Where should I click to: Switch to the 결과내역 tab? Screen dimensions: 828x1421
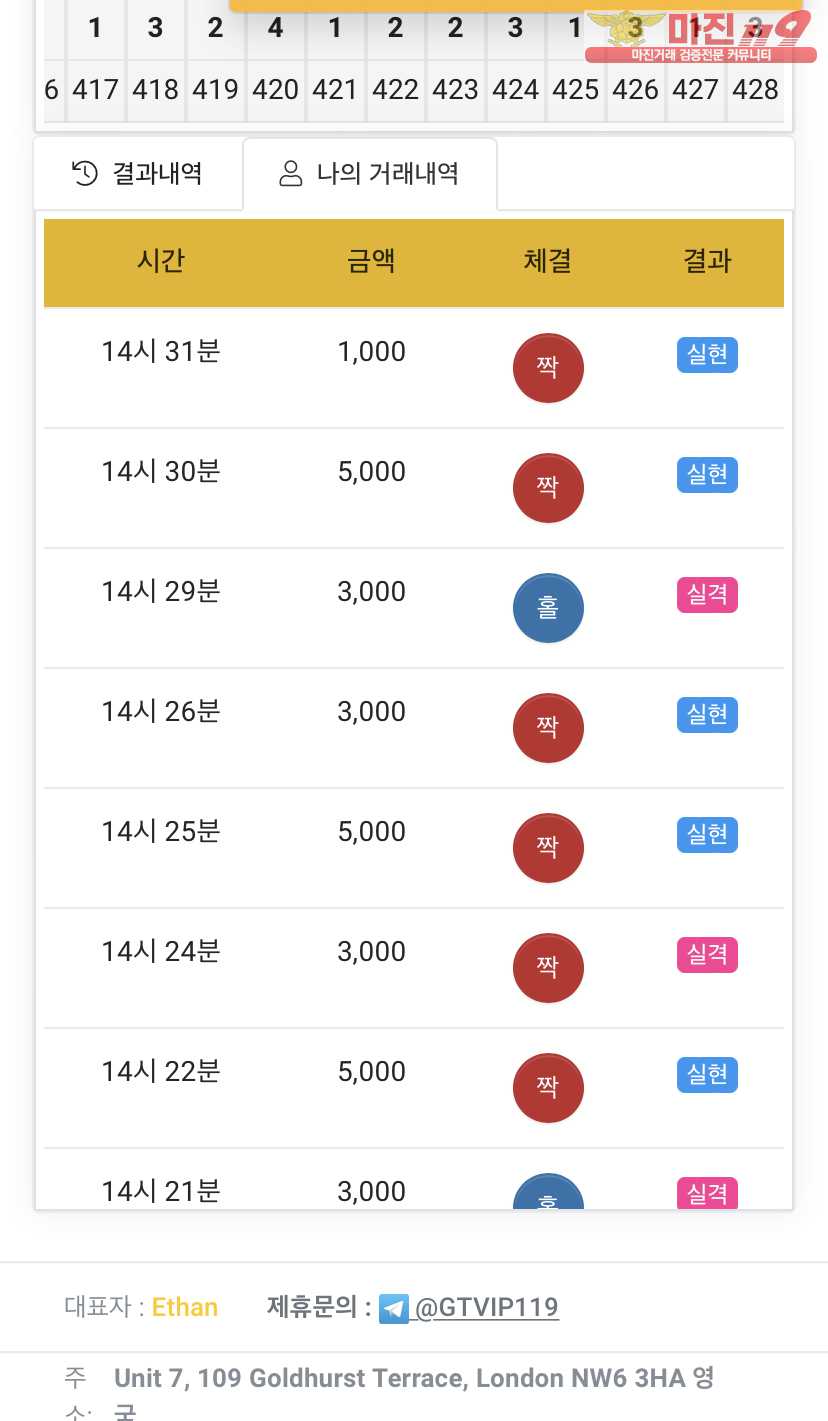(138, 174)
